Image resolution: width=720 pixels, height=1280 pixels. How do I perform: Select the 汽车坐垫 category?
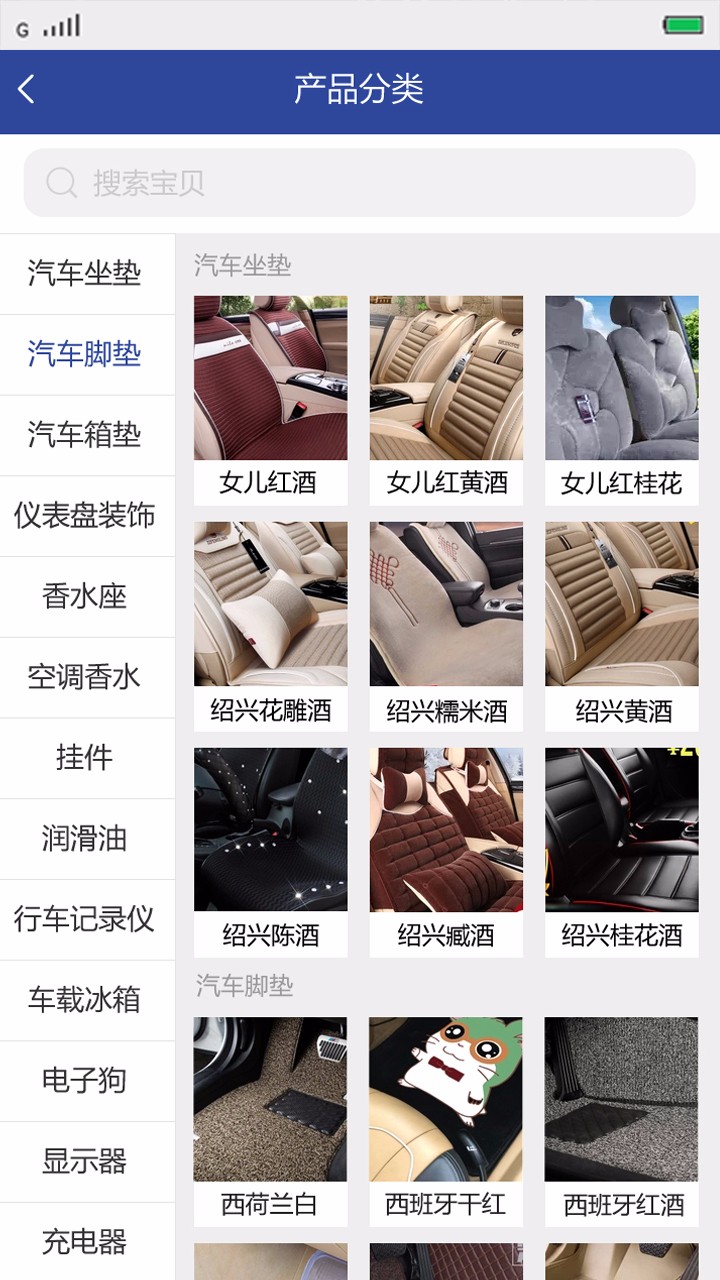click(x=85, y=273)
